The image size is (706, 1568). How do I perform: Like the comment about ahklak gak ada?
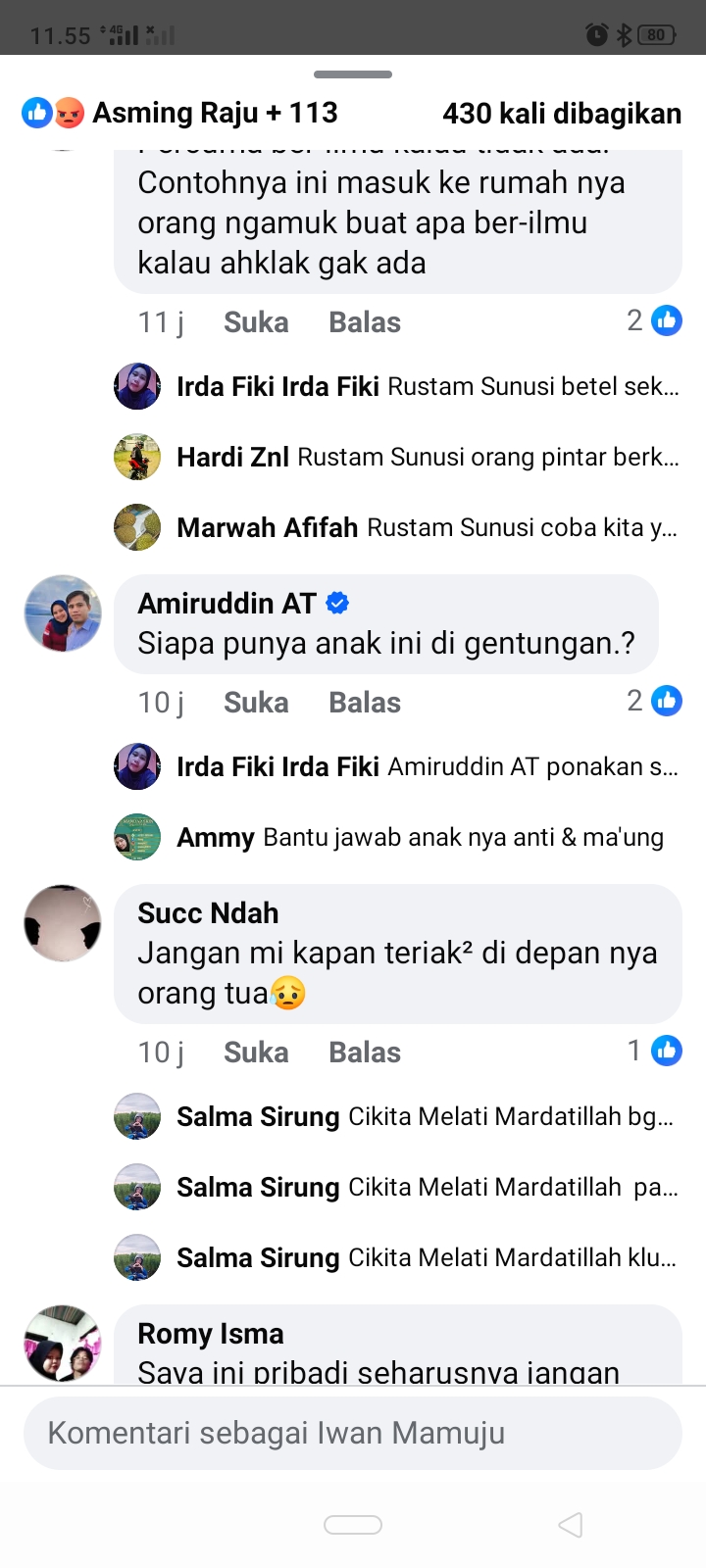pos(255,322)
